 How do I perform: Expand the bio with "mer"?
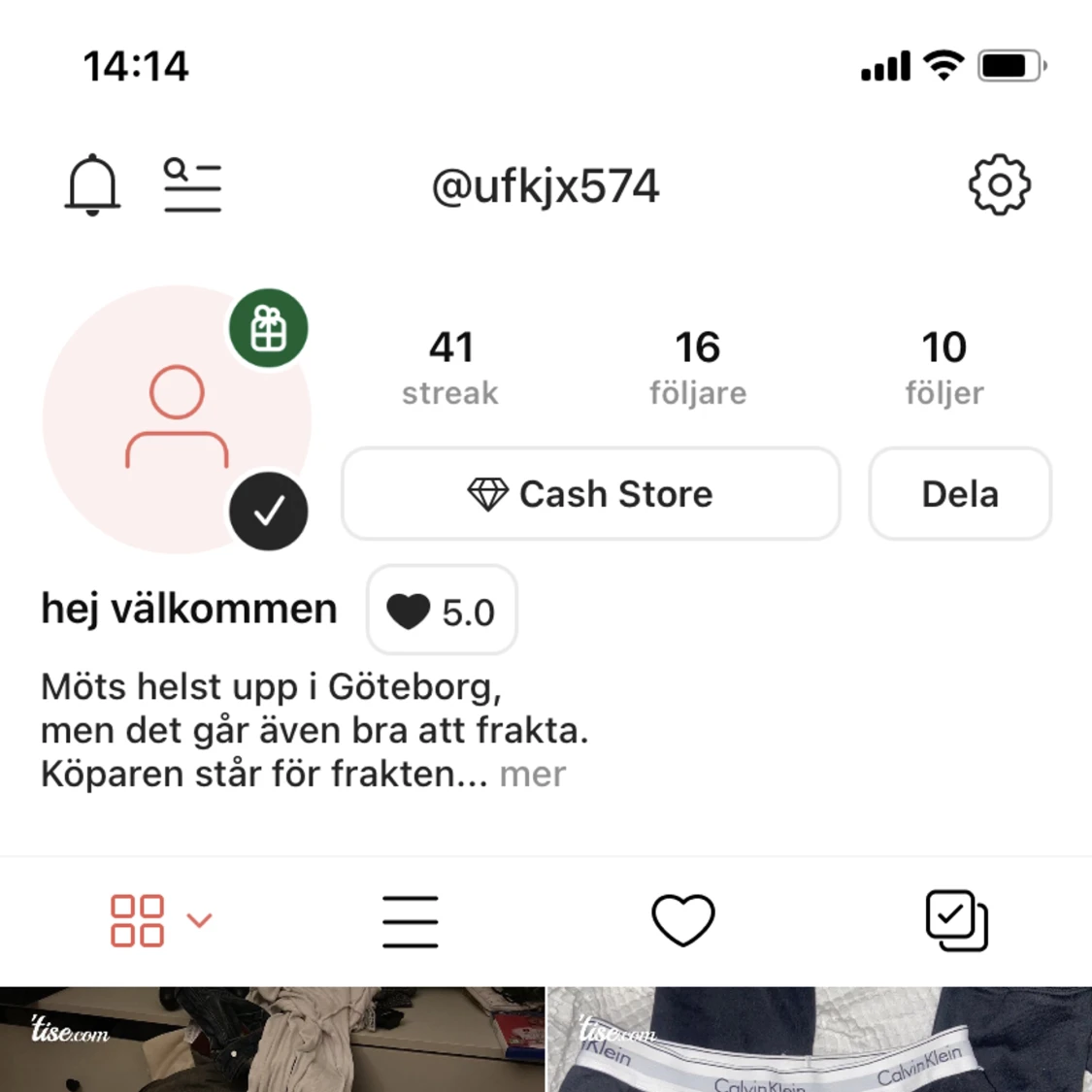click(532, 775)
